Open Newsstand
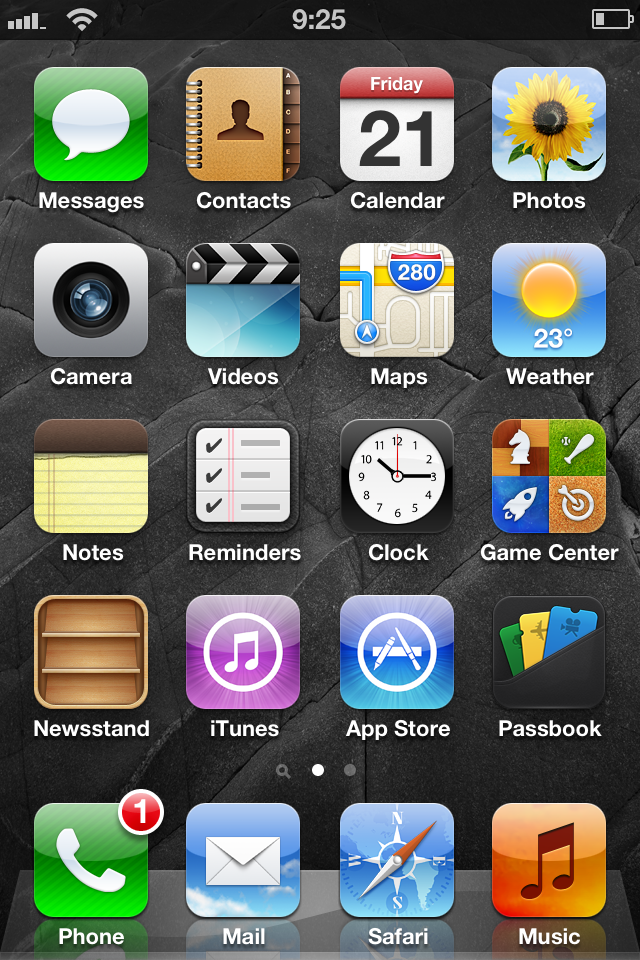Screen dimensions: 640x960 click(x=91, y=652)
